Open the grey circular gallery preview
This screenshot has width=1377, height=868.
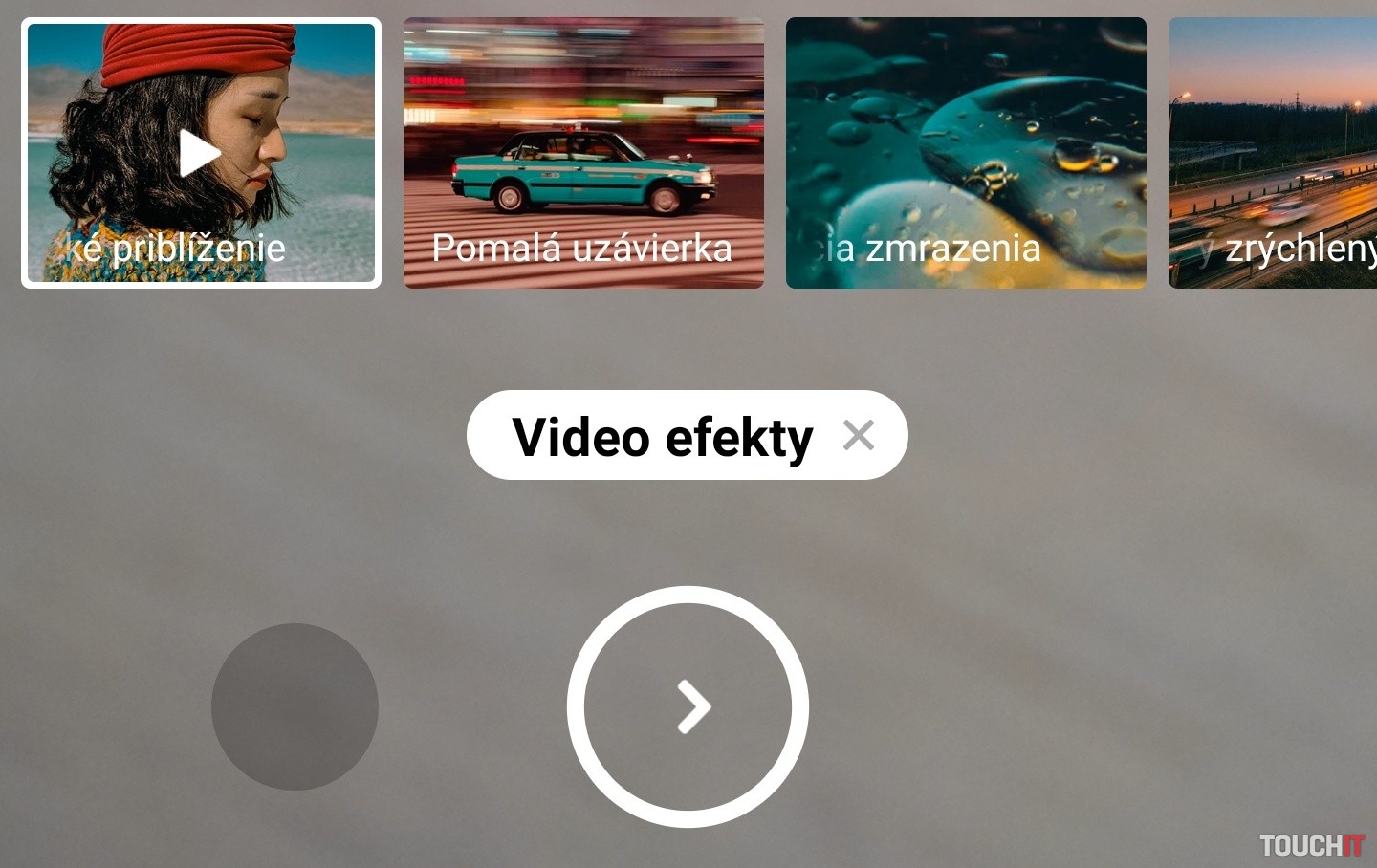click(x=295, y=706)
